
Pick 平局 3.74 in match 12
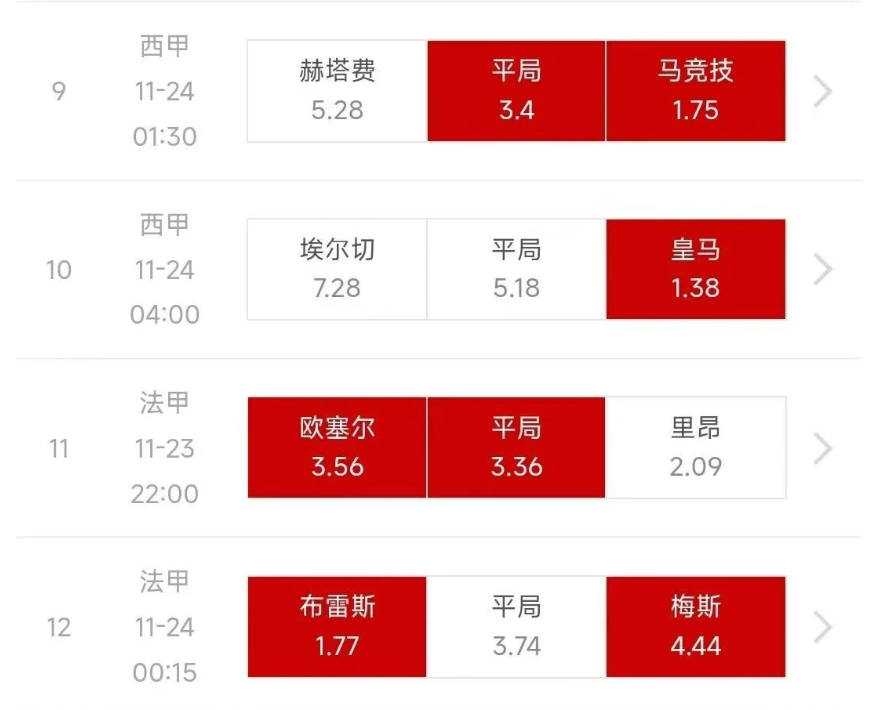click(x=516, y=626)
